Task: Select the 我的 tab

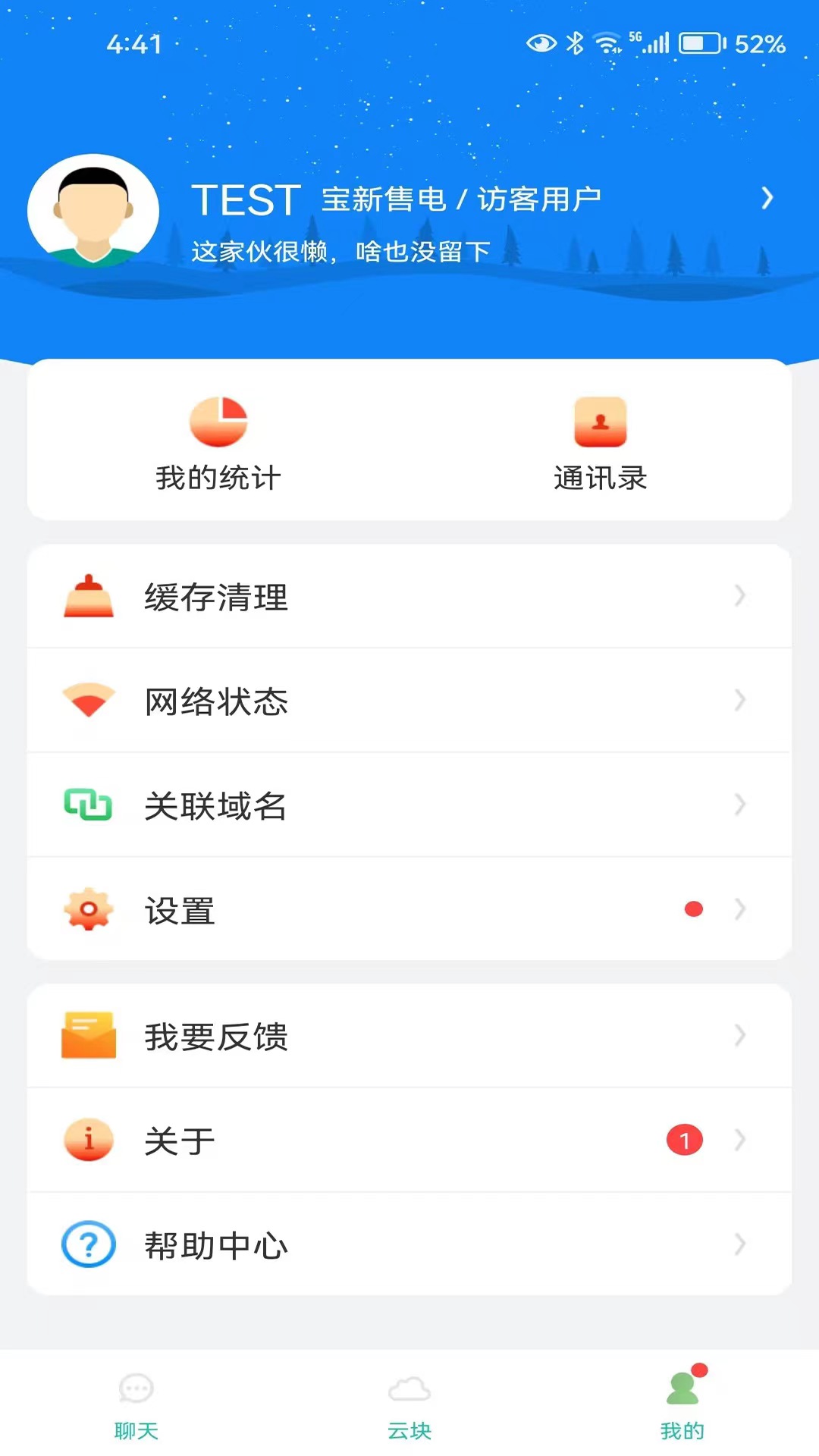Action: point(682,1406)
